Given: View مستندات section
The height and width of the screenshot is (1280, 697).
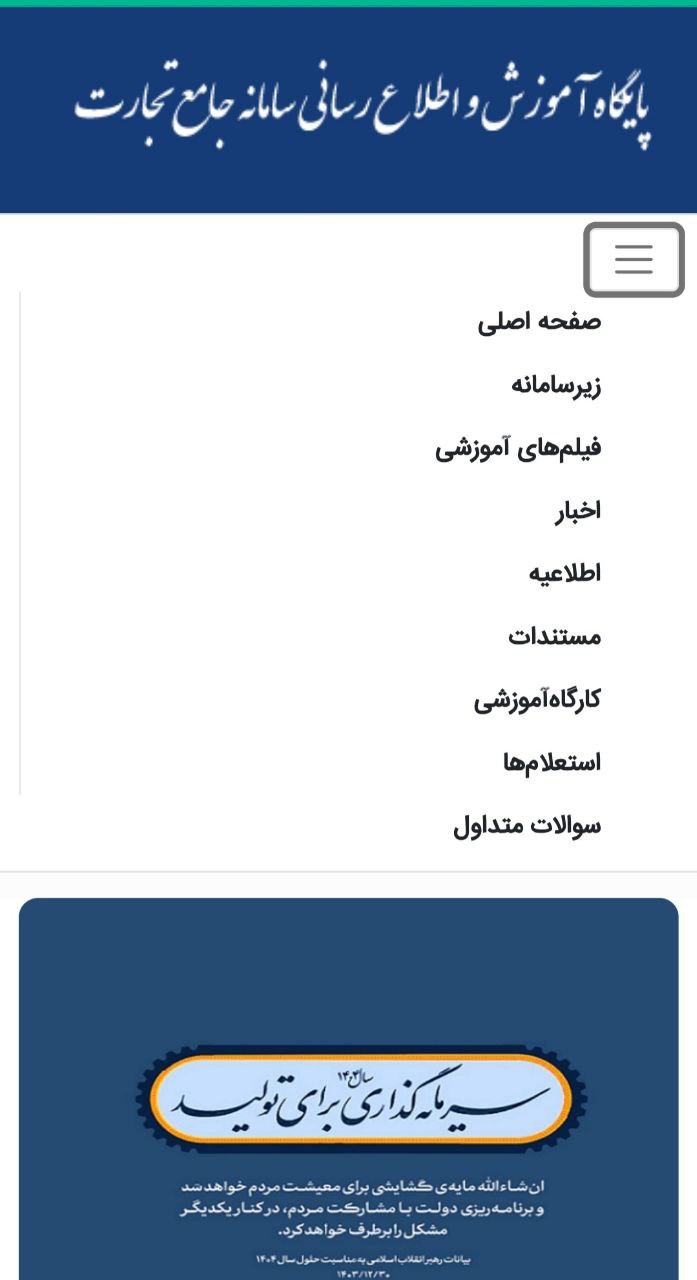Looking at the screenshot, I should pos(555,637).
